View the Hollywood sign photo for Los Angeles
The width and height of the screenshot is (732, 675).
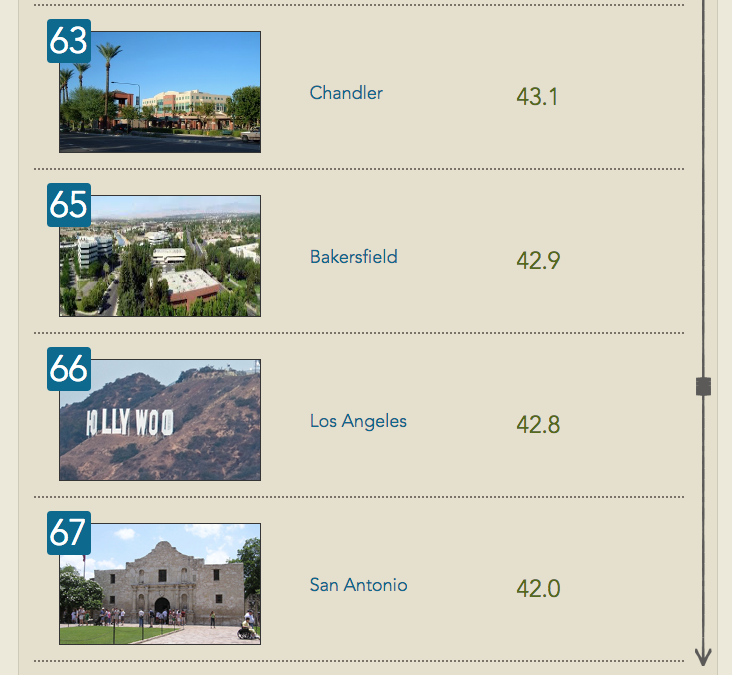click(x=160, y=420)
